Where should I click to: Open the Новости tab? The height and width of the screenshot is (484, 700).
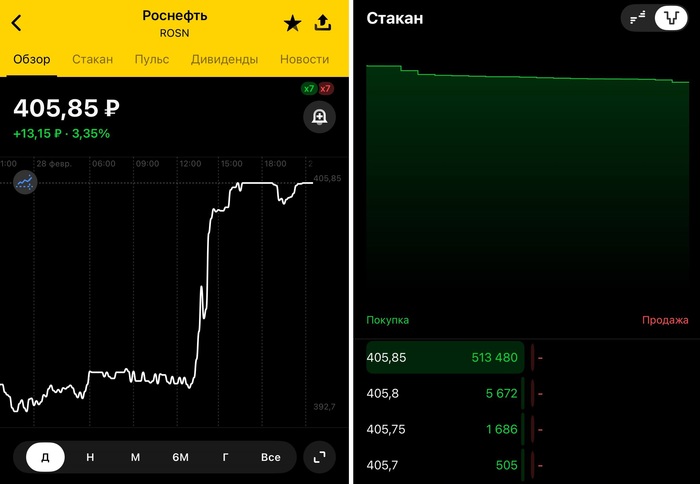coord(304,60)
